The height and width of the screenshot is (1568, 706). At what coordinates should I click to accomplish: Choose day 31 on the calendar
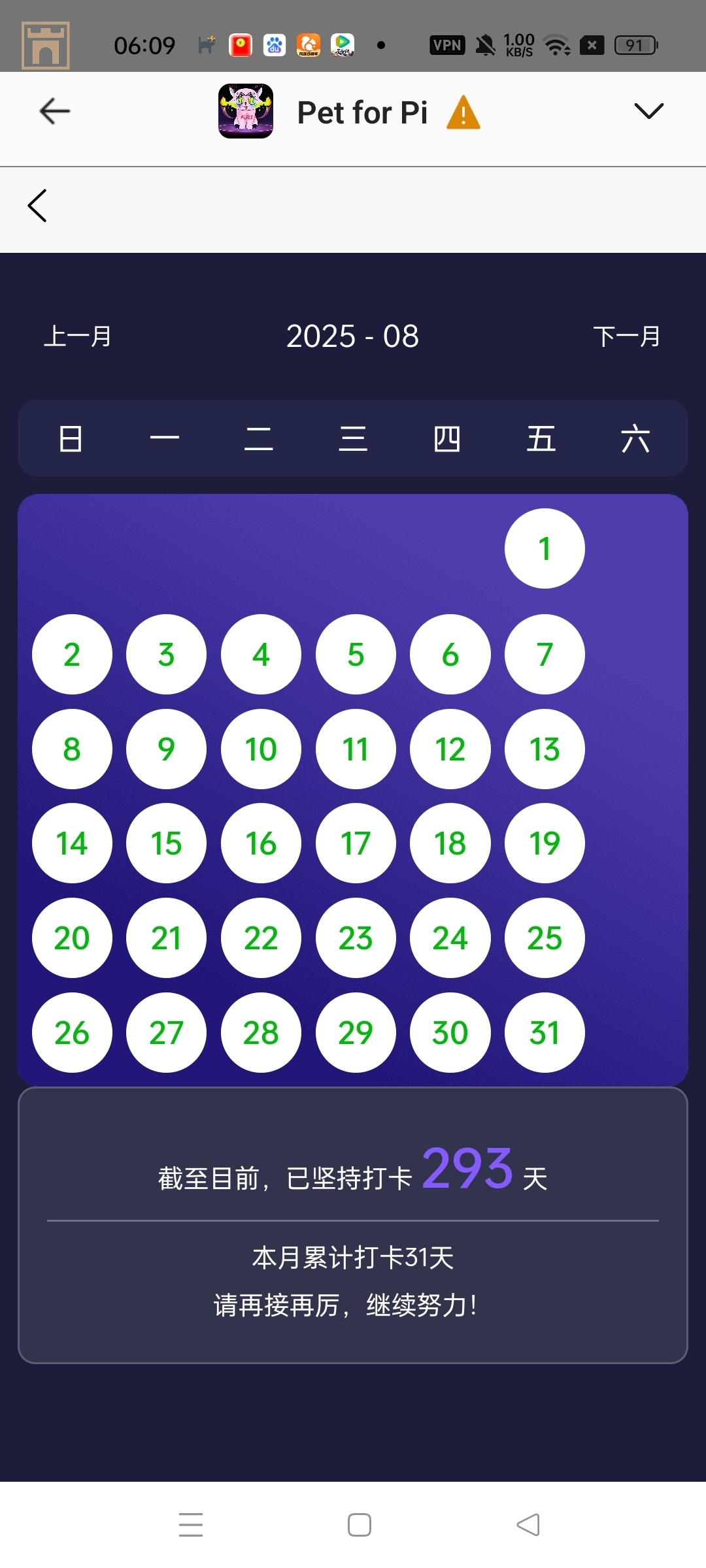pyautogui.click(x=545, y=1033)
